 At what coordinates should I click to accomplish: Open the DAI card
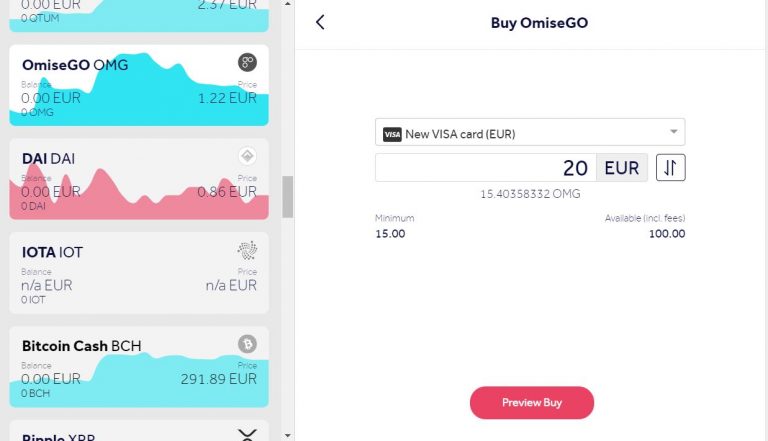coord(139,179)
